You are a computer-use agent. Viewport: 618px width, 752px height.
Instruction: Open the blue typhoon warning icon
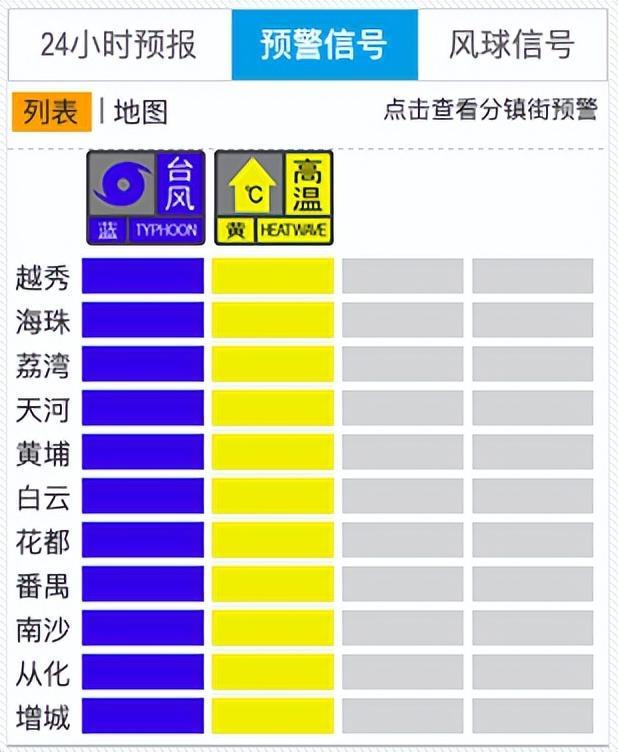click(146, 198)
